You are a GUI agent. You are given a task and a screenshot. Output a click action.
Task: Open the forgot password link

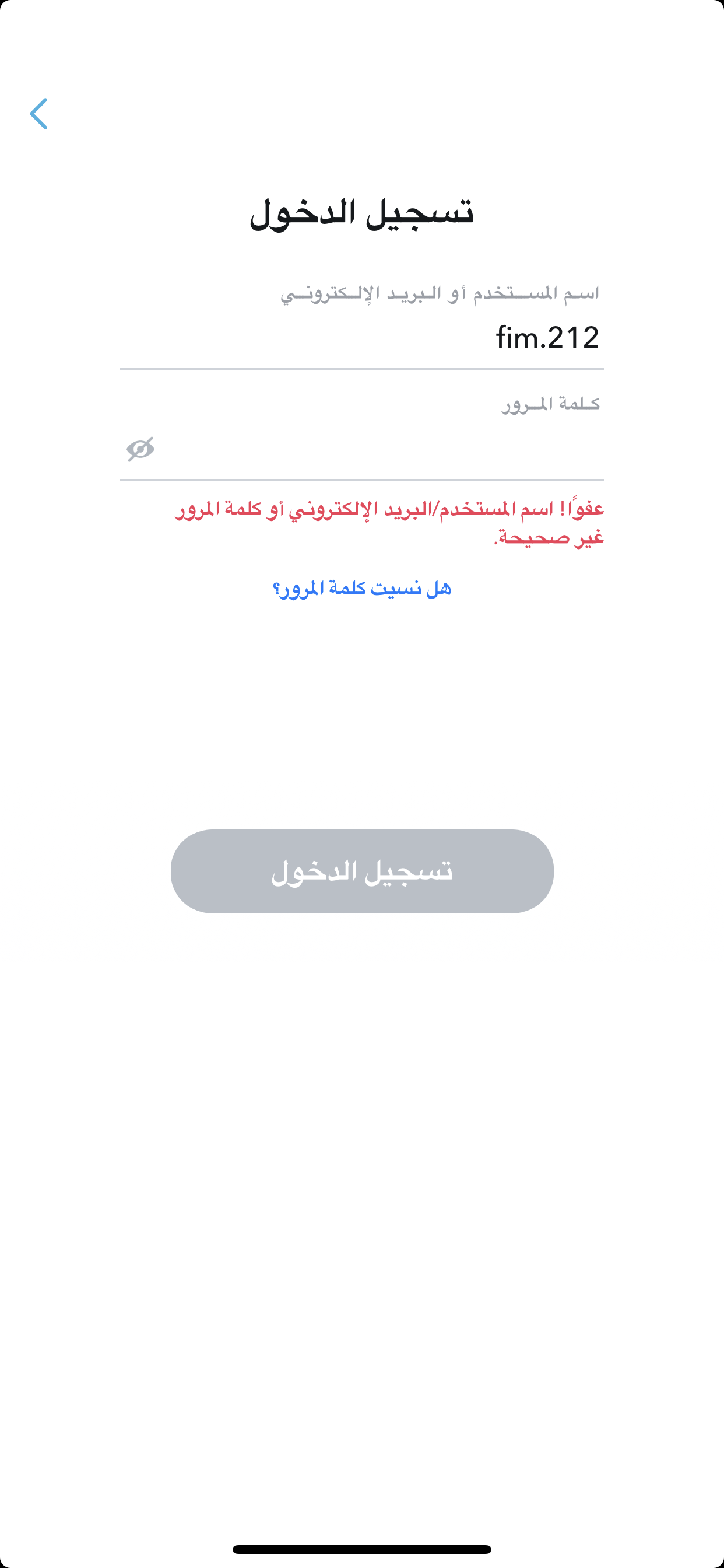tap(361, 589)
